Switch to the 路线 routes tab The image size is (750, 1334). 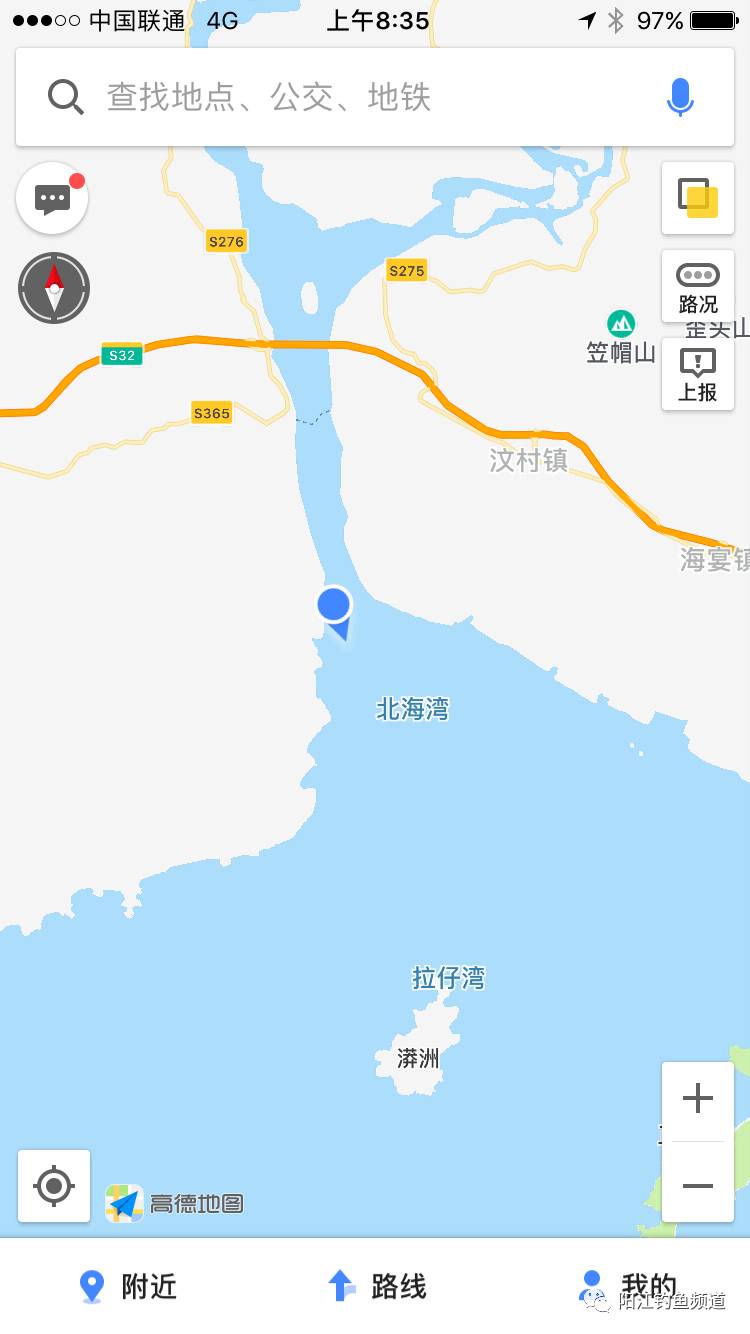point(376,1286)
